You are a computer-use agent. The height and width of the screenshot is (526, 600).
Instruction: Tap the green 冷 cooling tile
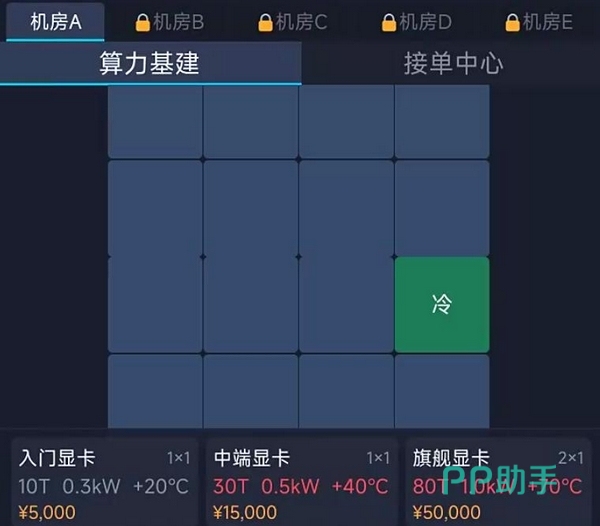442,305
